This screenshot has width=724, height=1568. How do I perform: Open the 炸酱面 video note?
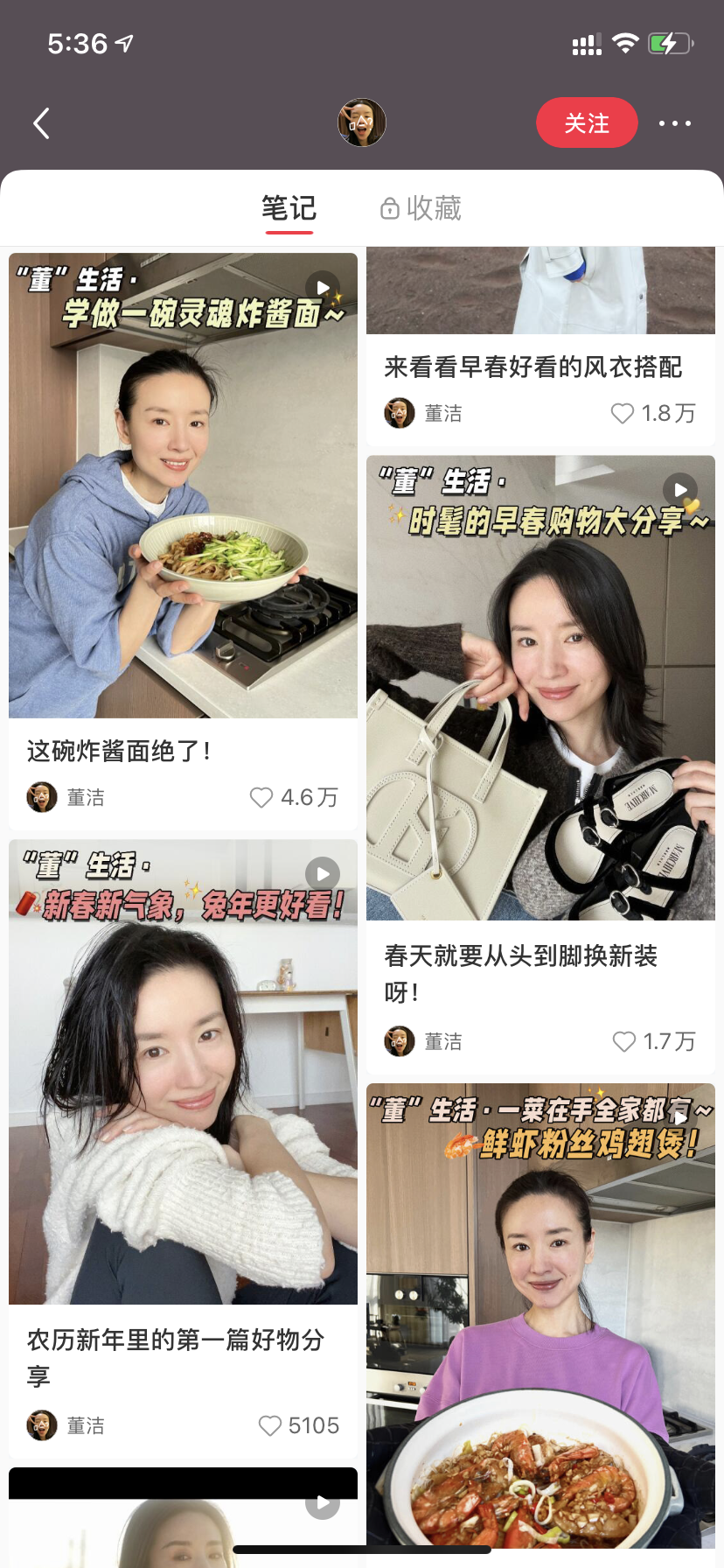pos(183,486)
